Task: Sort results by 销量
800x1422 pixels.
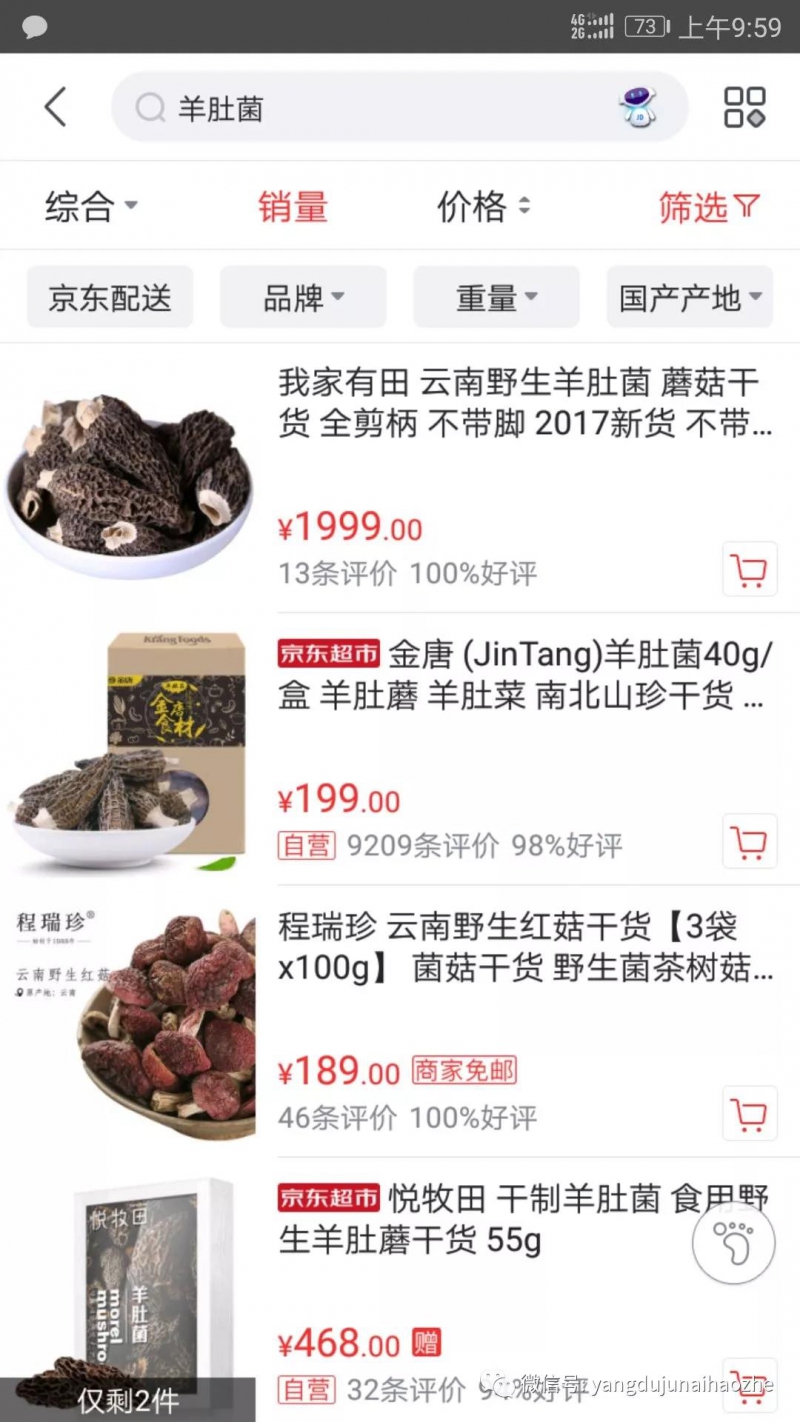Action: click(x=293, y=207)
